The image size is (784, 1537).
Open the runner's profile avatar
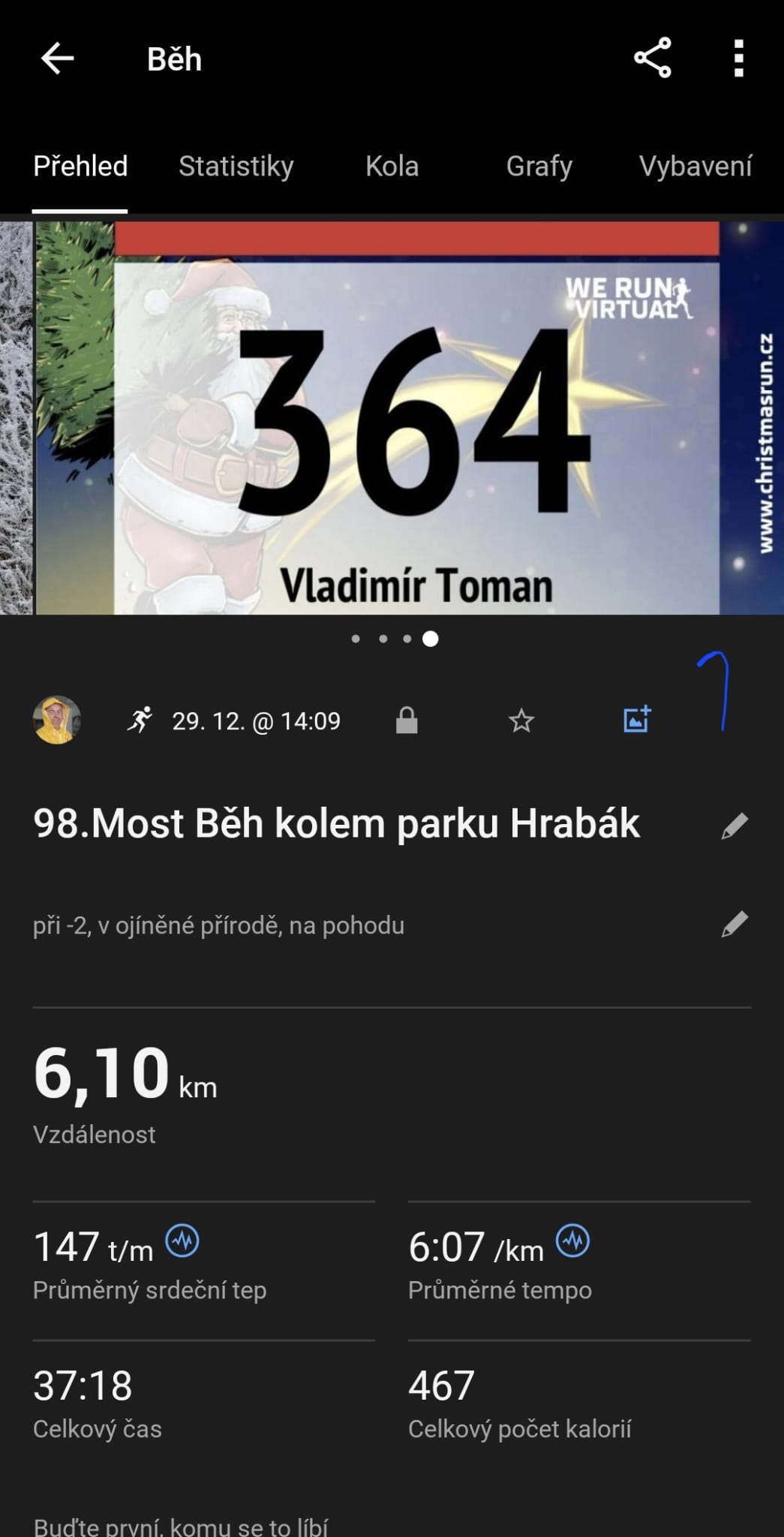click(x=57, y=720)
